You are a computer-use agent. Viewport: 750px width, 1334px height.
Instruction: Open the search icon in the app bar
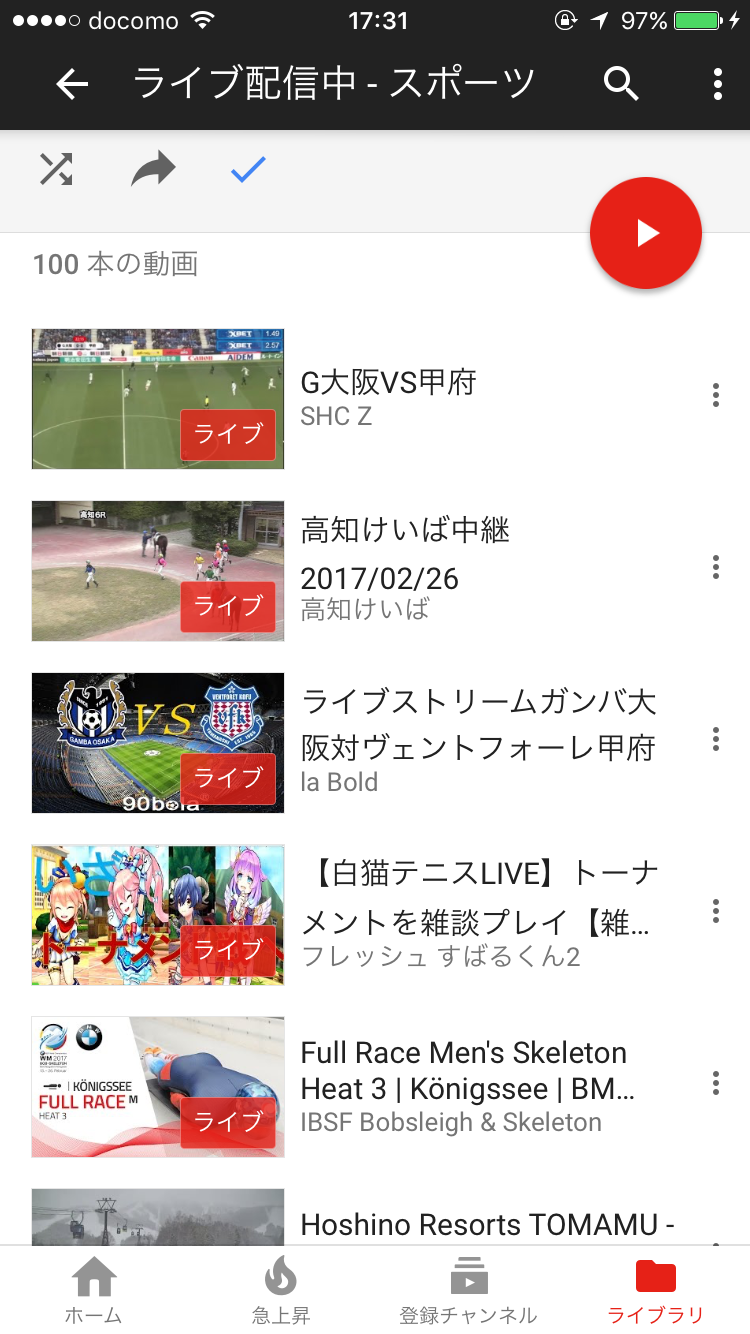pyautogui.click(x=621, y=85)
